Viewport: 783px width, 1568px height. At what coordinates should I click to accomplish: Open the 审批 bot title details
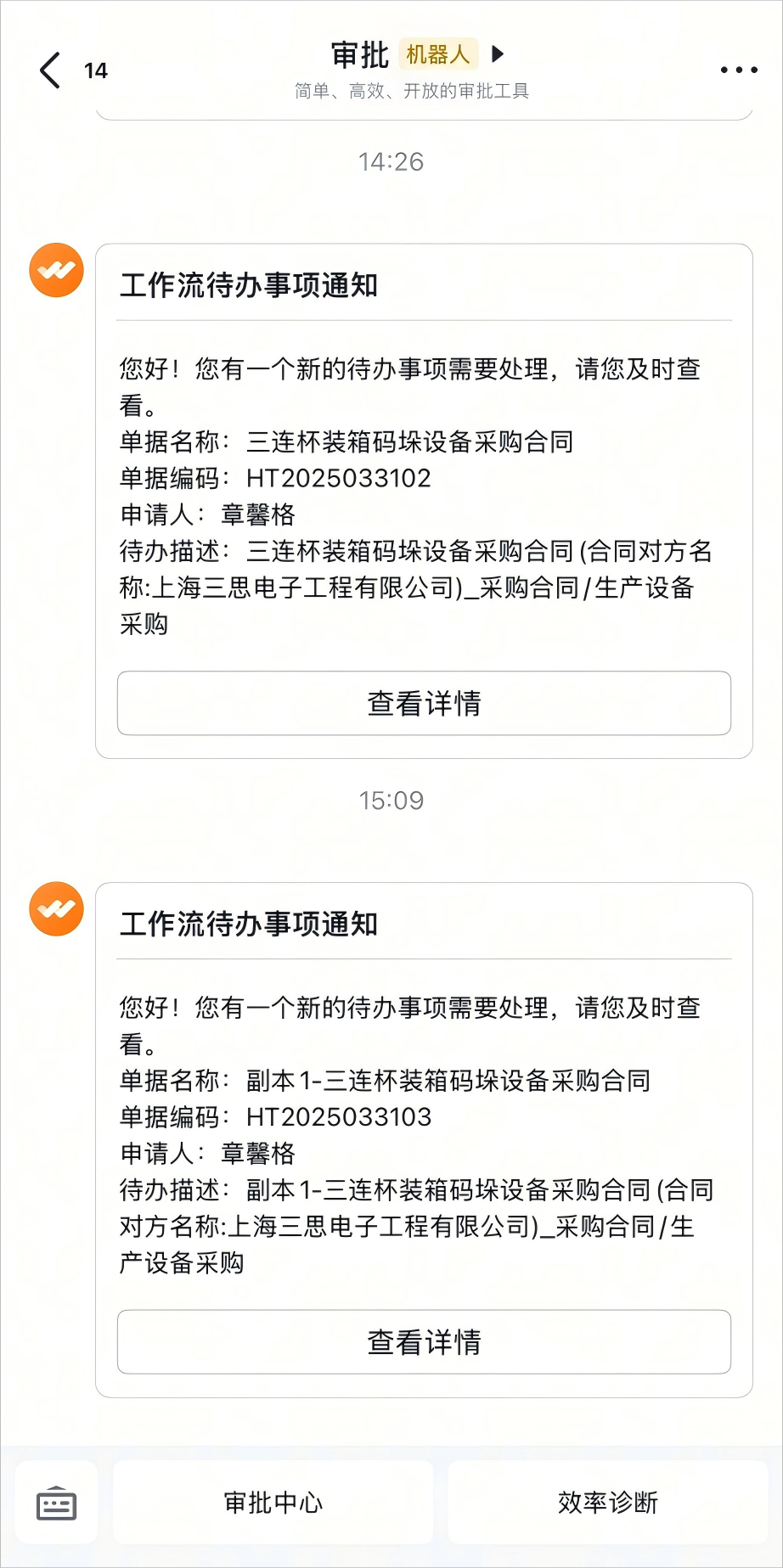(x=416, y=55)
